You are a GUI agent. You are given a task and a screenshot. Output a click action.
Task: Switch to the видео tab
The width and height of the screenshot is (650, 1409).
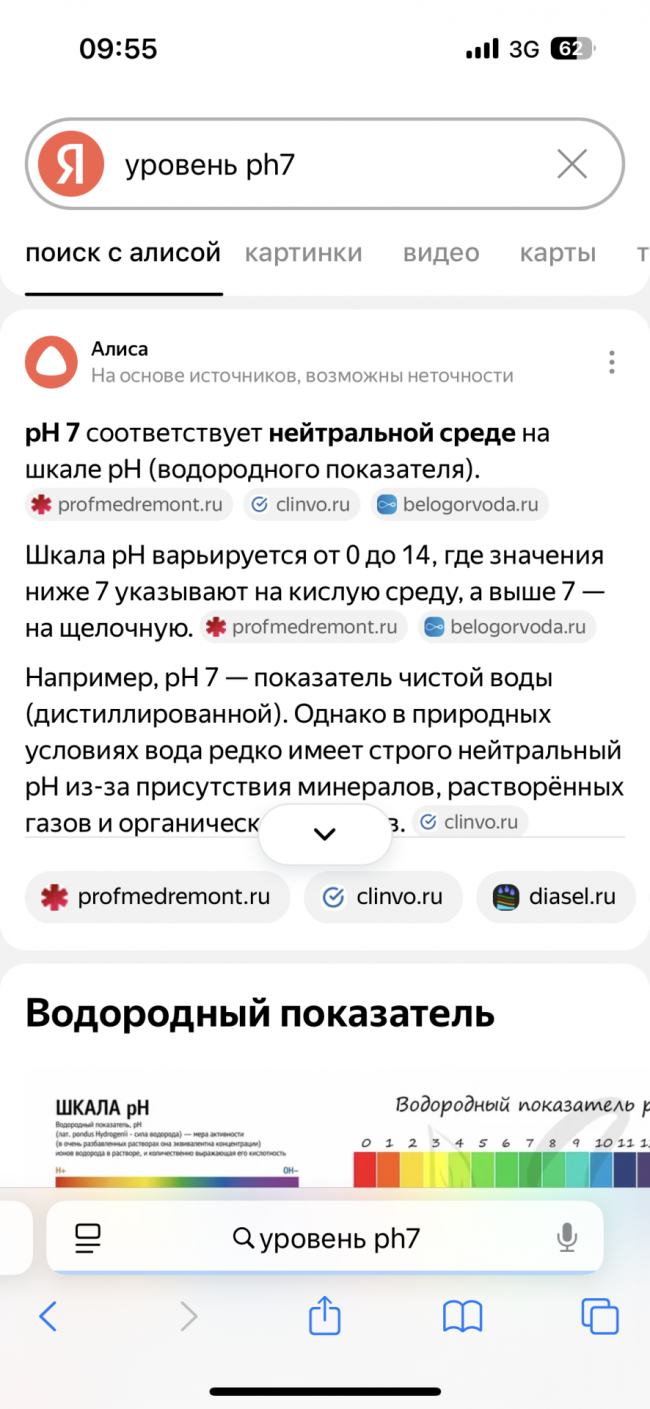point(441,253)
